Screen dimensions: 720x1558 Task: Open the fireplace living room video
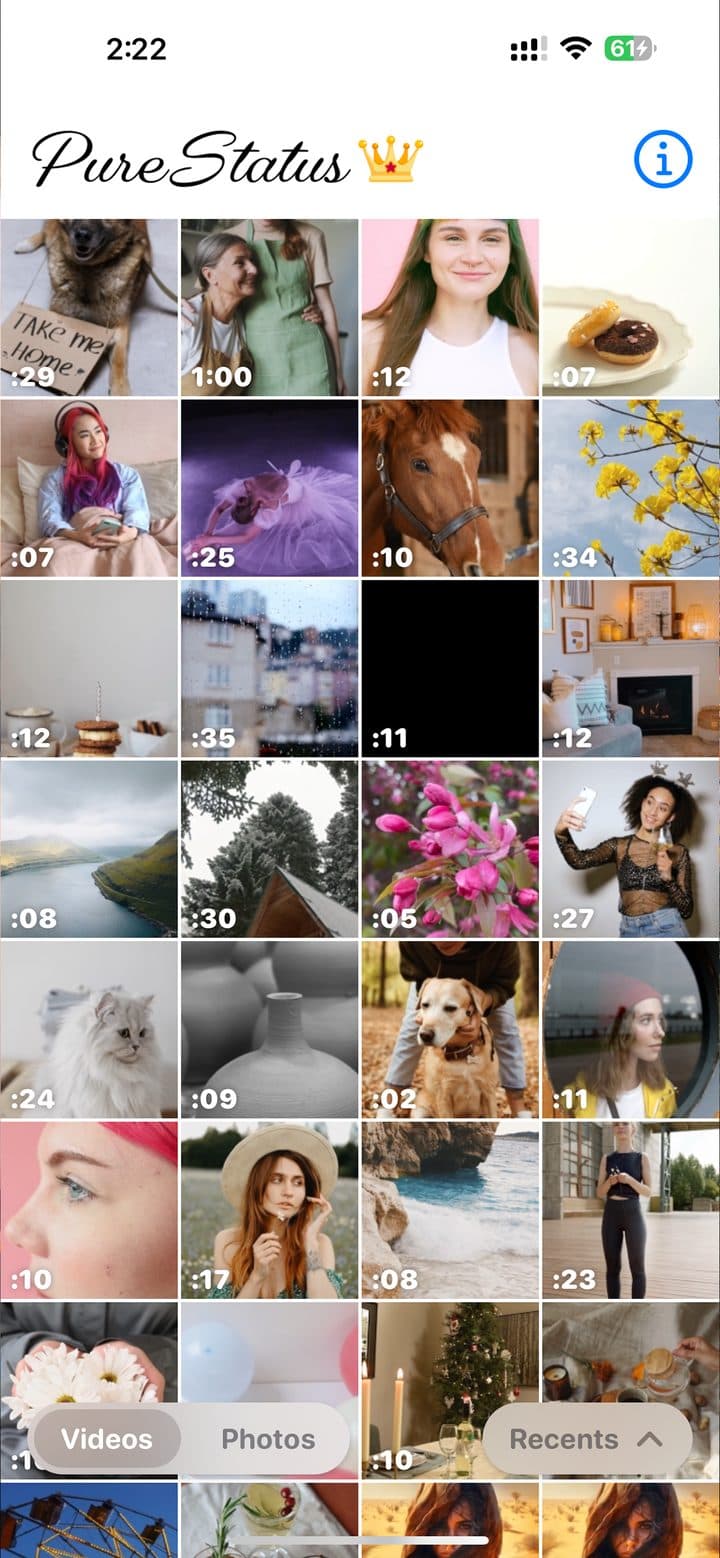tap(630, 668)
